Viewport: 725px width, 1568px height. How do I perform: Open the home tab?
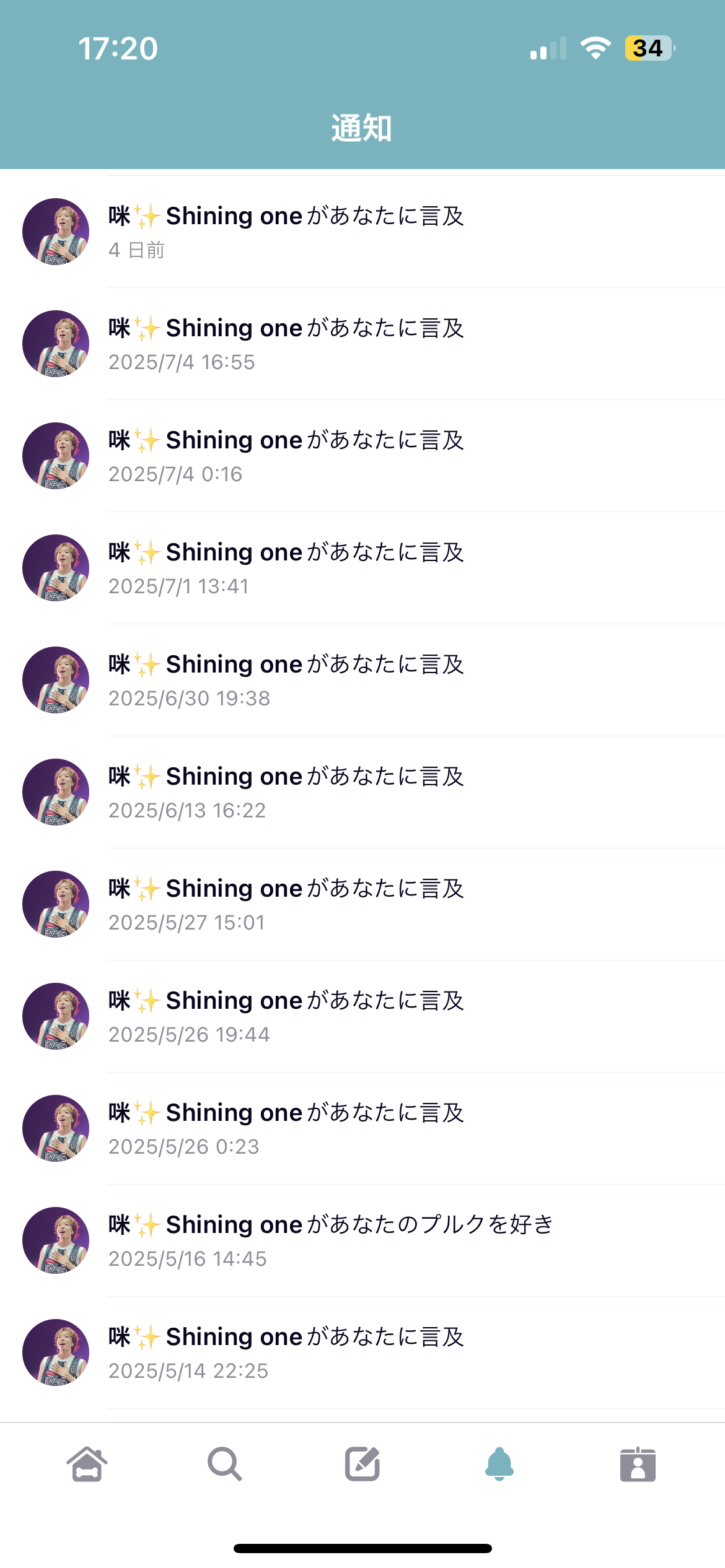pyautogui.click(x=87, y=1465)
